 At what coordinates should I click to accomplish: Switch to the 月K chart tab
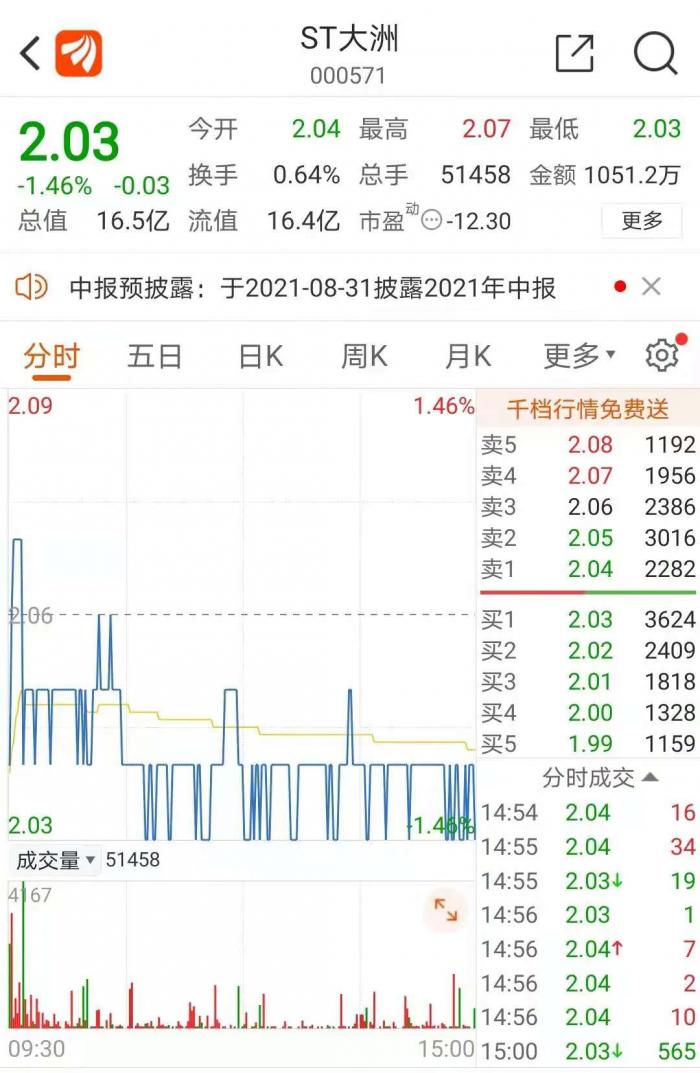pyautogui.click(x=468, y=356)
